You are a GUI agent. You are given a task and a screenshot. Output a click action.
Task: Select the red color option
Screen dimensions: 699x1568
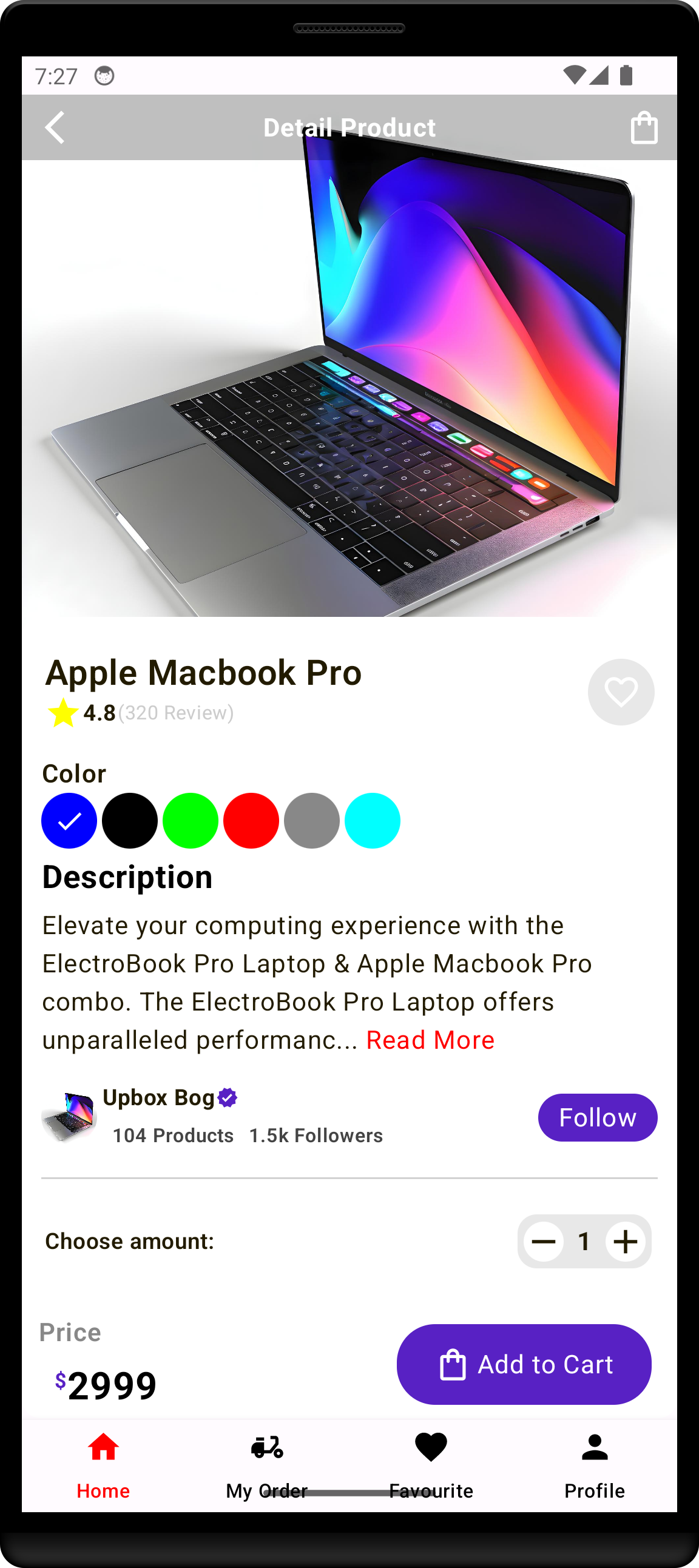(x=251, y=821)
